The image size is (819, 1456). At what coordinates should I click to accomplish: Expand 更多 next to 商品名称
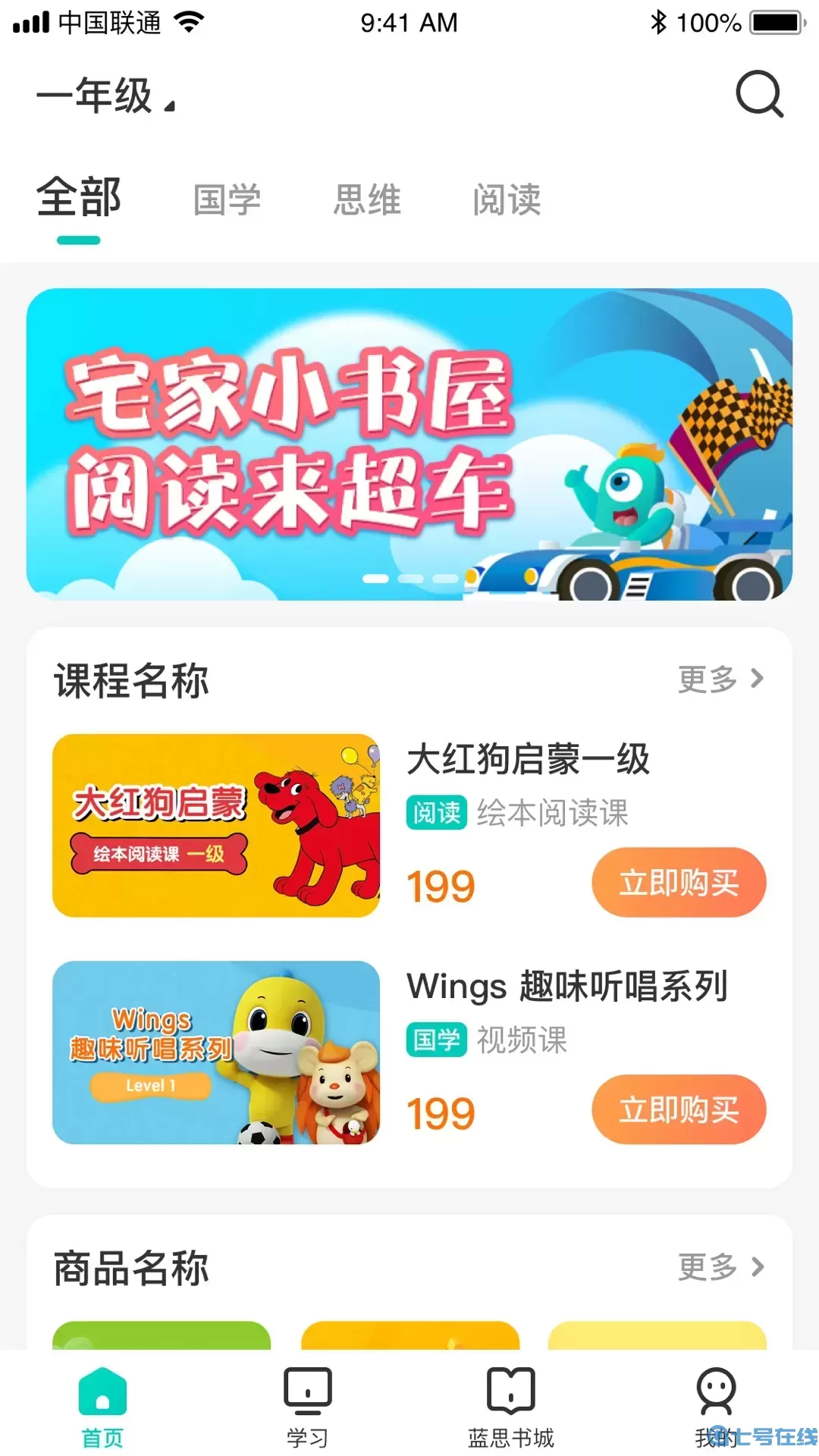(x=719, y=1265)
